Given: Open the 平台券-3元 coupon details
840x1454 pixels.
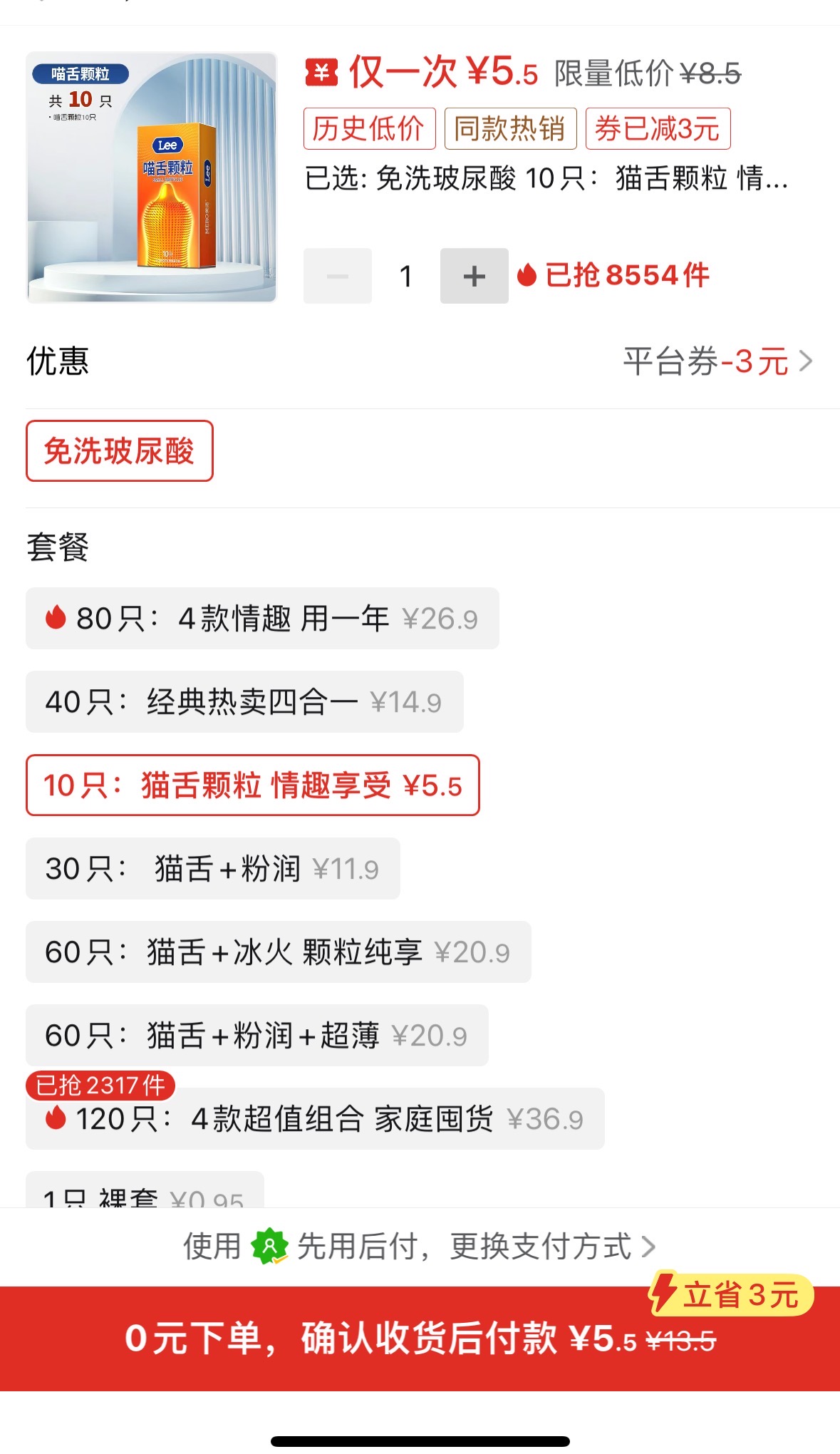Looking at the screenshot, I should point(717,361).
